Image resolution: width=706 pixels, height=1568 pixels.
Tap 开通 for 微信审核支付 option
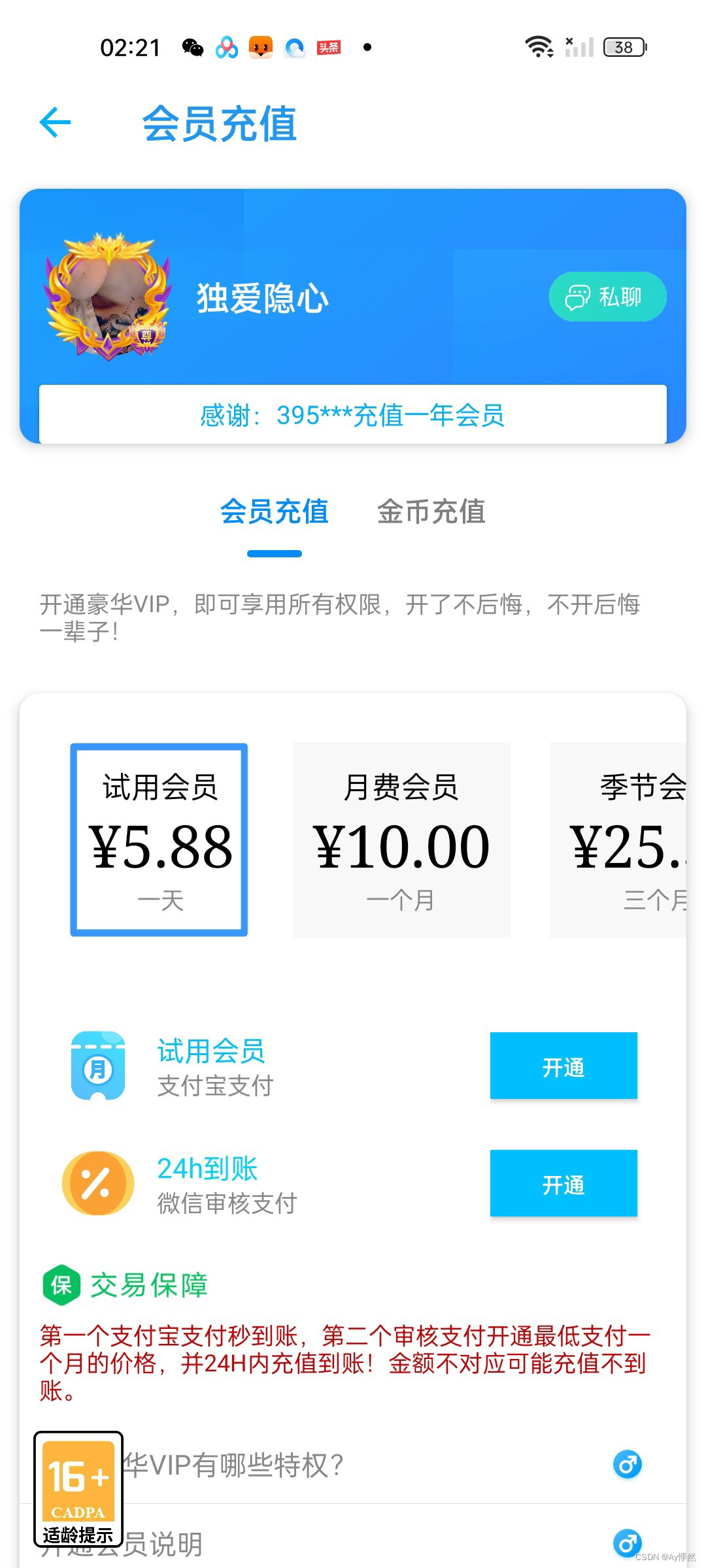pos(563,1183)
